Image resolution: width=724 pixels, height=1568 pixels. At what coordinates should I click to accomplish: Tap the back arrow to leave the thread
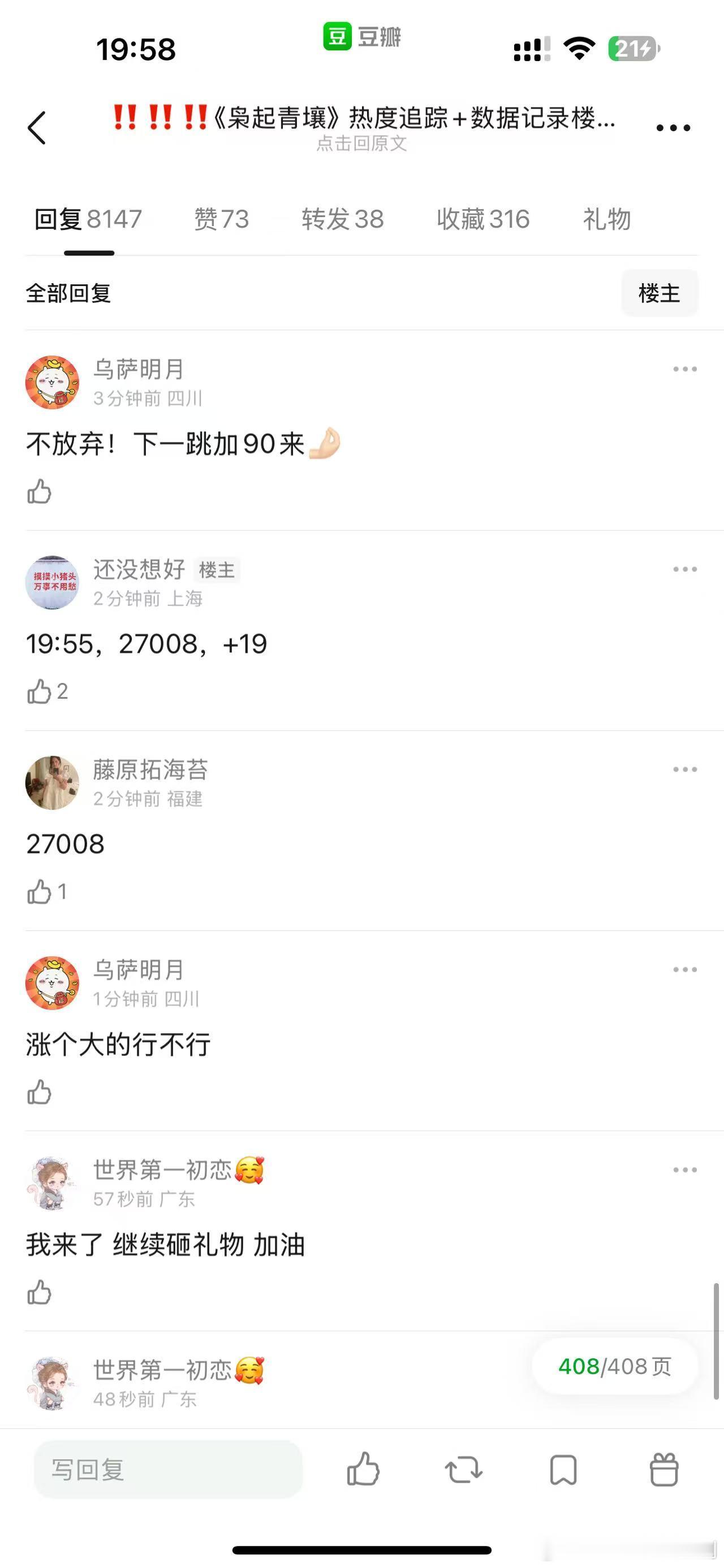(38, 128)
